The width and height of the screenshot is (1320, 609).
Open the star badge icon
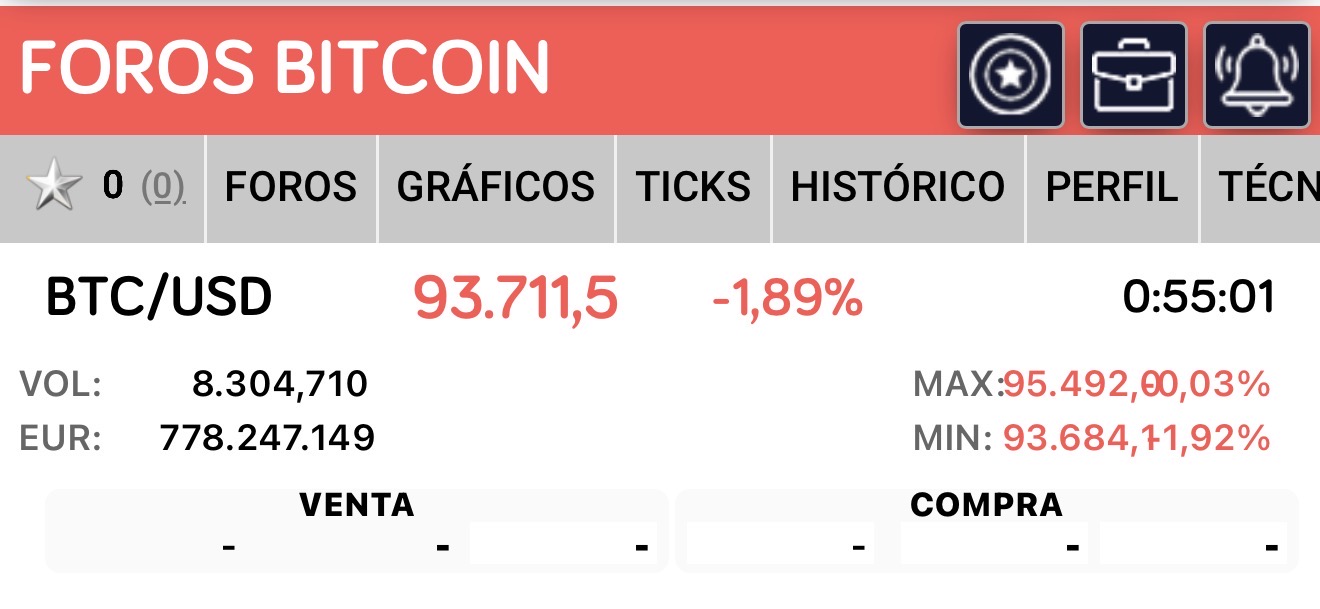(1009, 76)
